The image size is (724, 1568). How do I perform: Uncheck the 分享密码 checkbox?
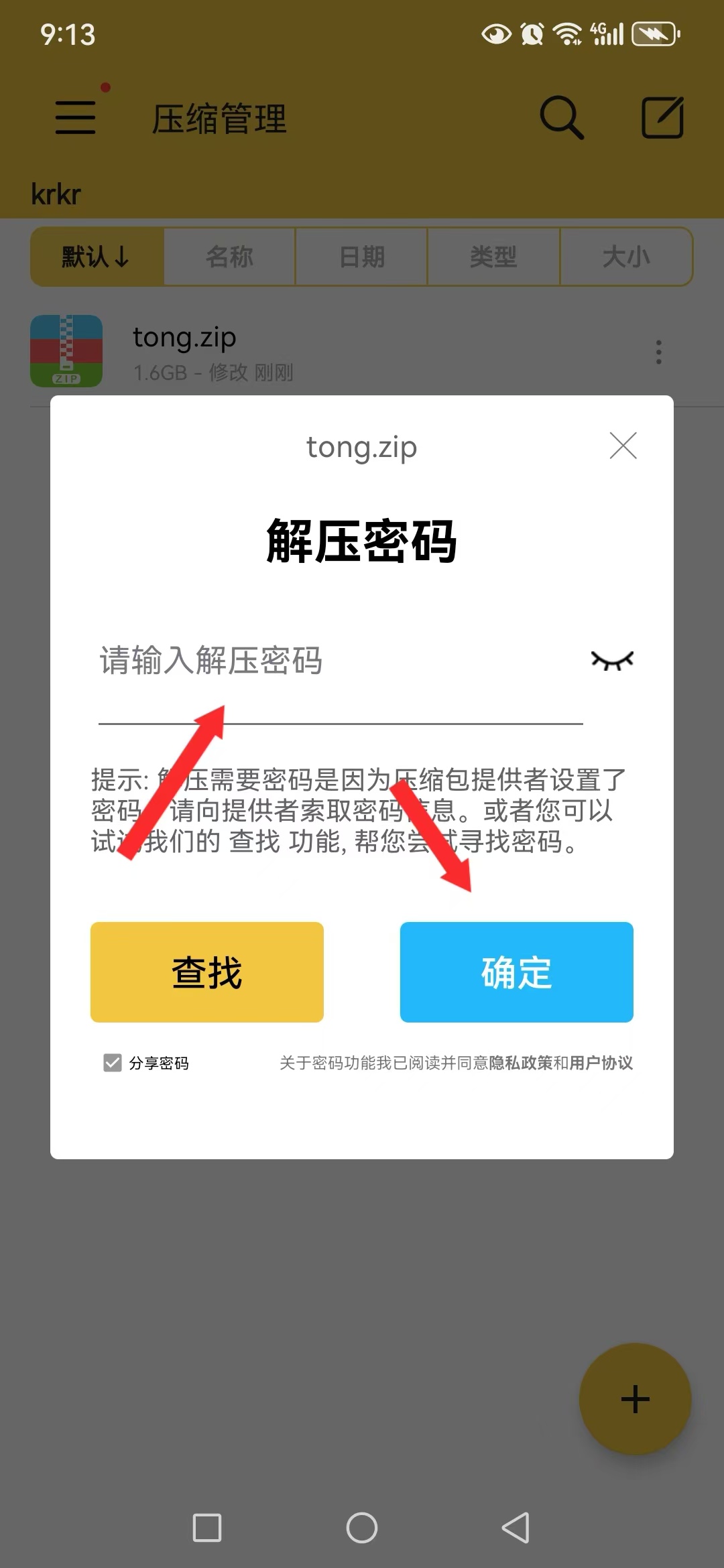pos(113,1063)
